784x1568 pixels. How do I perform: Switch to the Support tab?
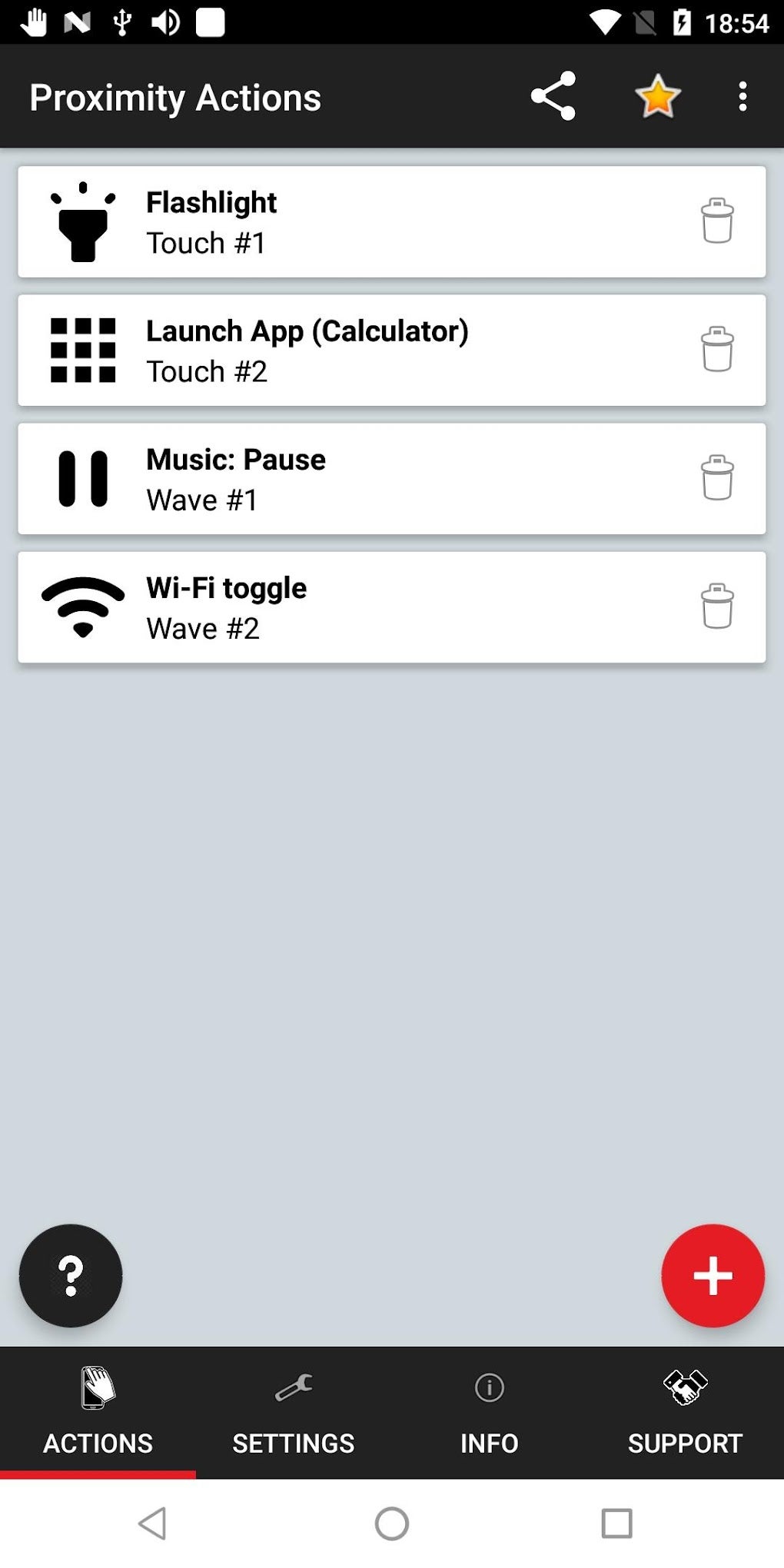pos(685,1413)
